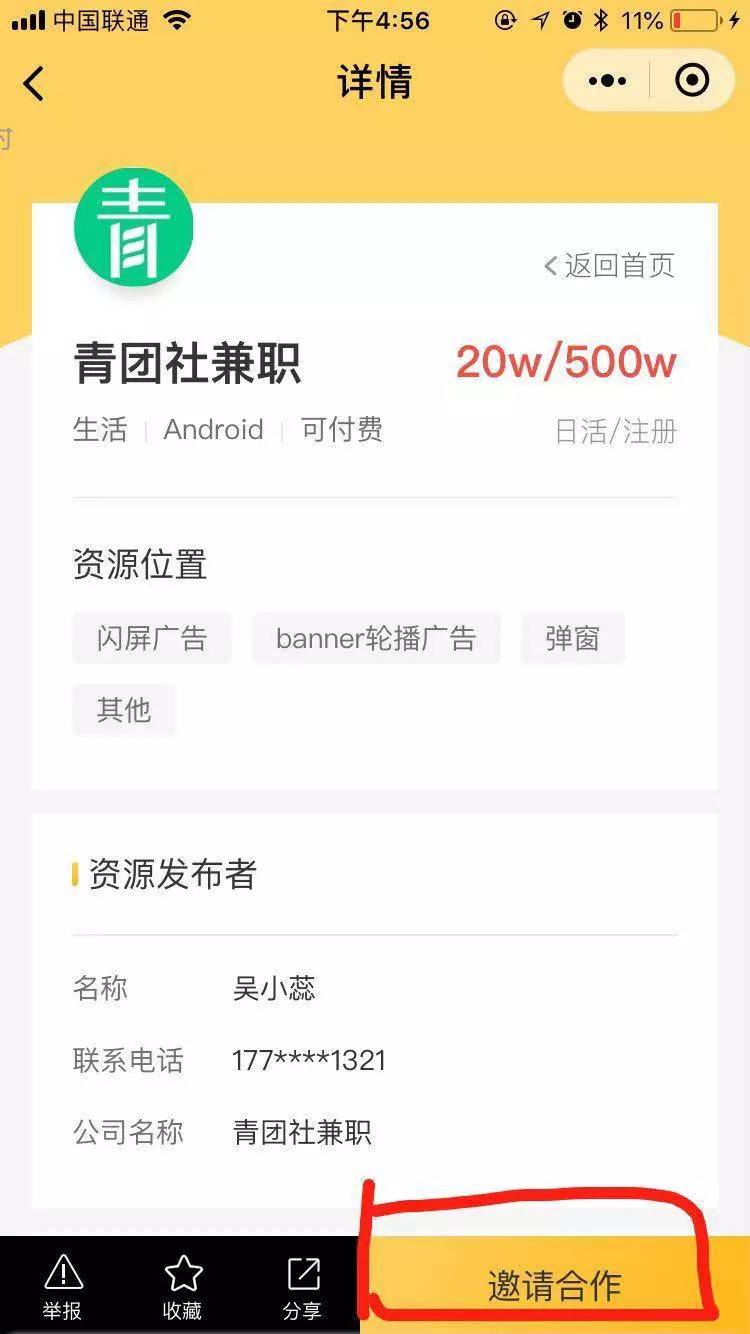The width and height of the screenshot is (750, 1334).
Task: Tap 返回首页 to return home
Action: tap(610, 265)
